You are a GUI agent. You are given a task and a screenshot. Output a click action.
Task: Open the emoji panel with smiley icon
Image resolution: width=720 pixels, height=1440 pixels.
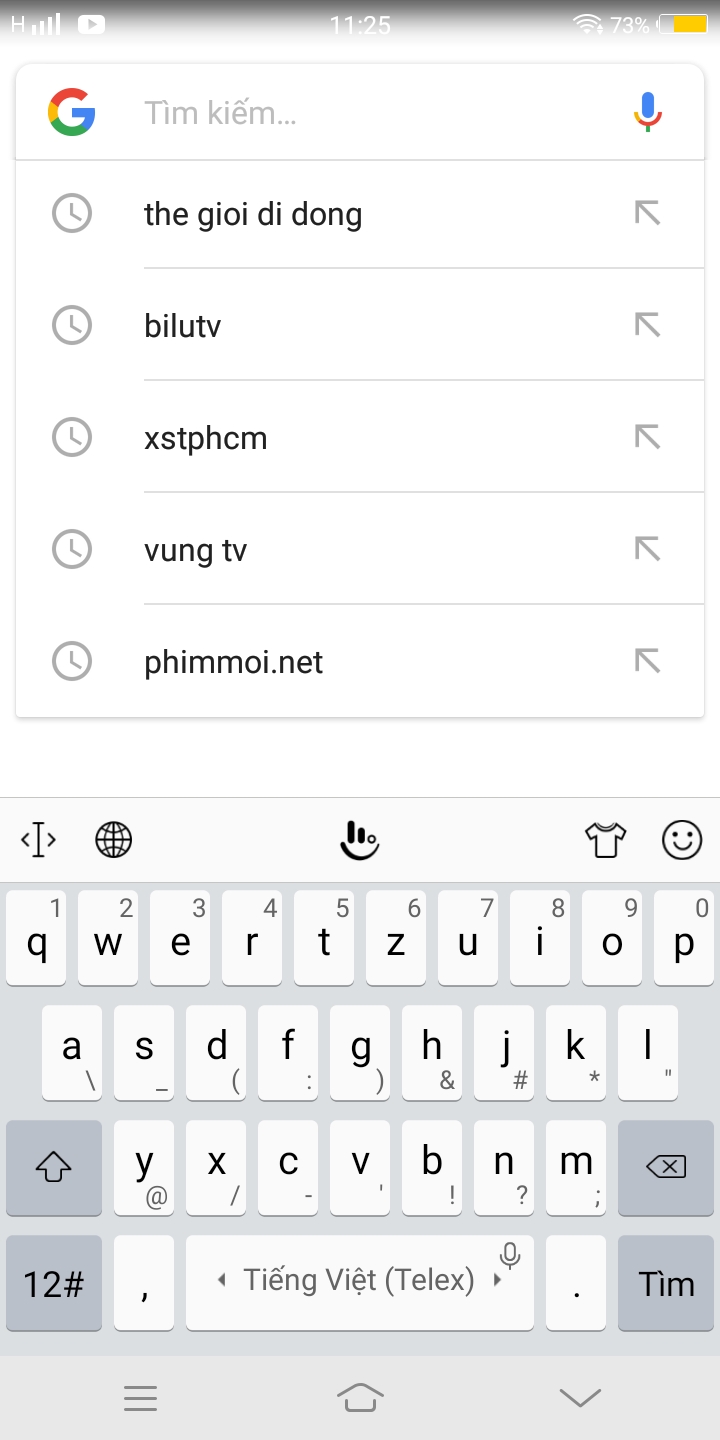(x=682, y=840)
